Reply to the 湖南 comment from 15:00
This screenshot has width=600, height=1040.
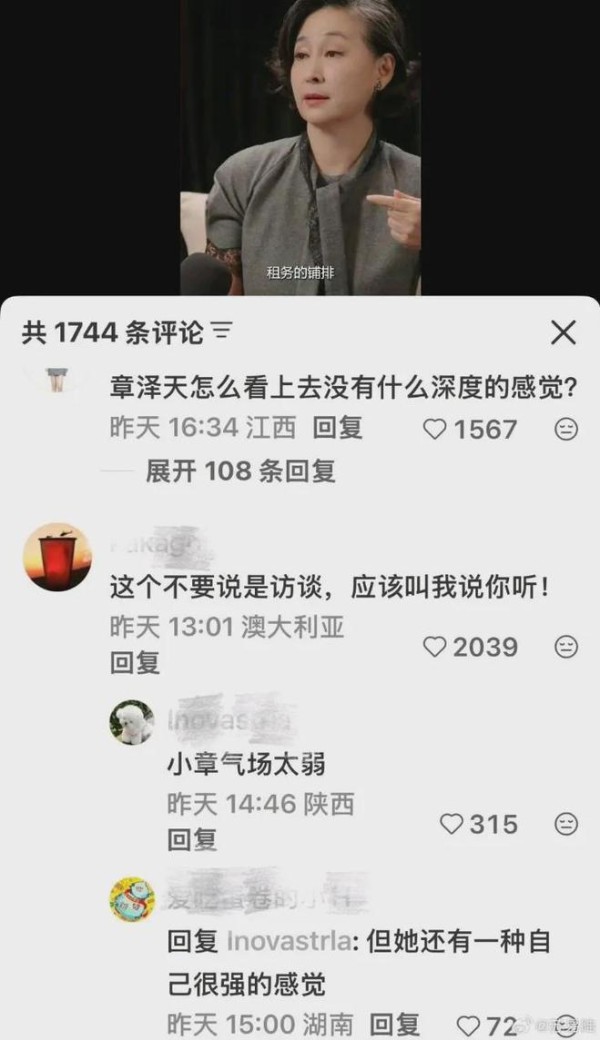tap(394, 1024)
